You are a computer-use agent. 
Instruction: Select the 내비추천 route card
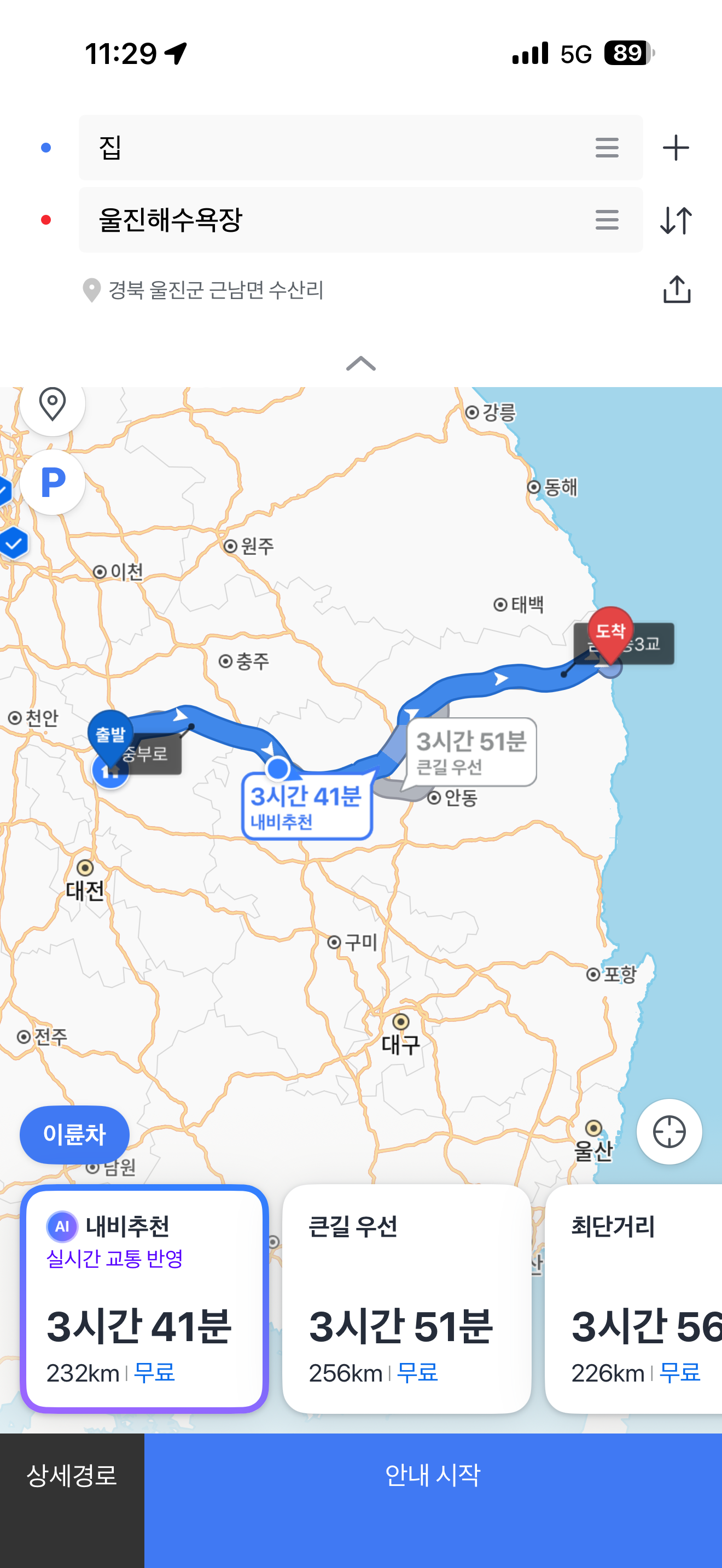(144, 1299)
